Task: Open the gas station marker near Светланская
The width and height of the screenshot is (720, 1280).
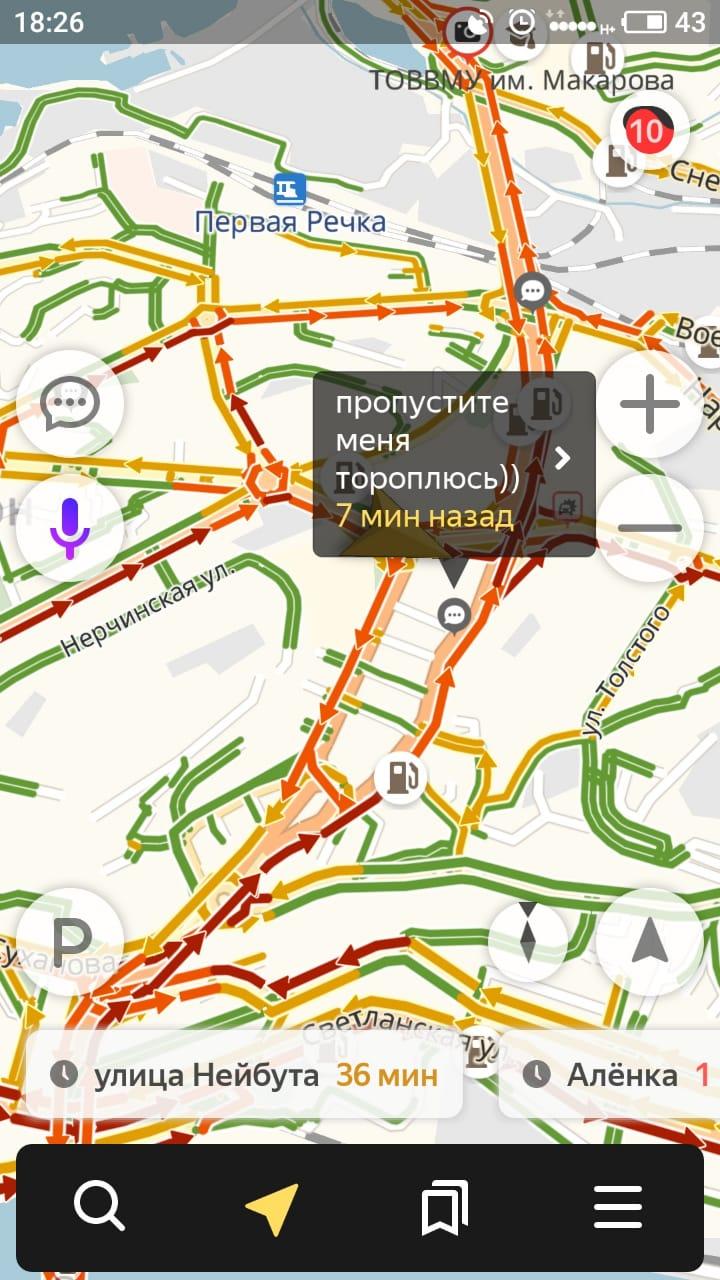Action: point(400,775)
